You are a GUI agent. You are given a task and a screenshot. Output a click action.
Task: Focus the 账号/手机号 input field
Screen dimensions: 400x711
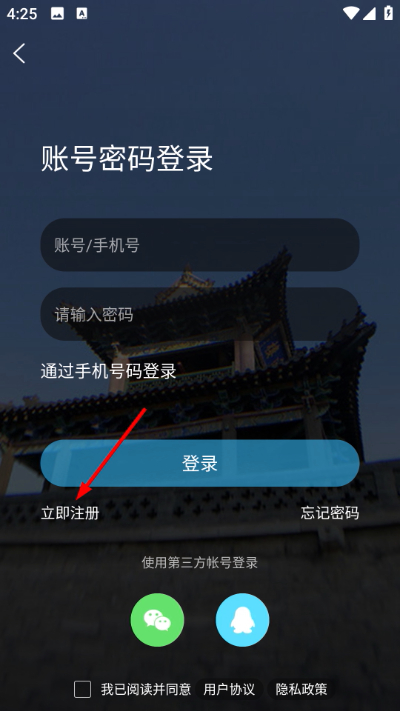point(200,245)
